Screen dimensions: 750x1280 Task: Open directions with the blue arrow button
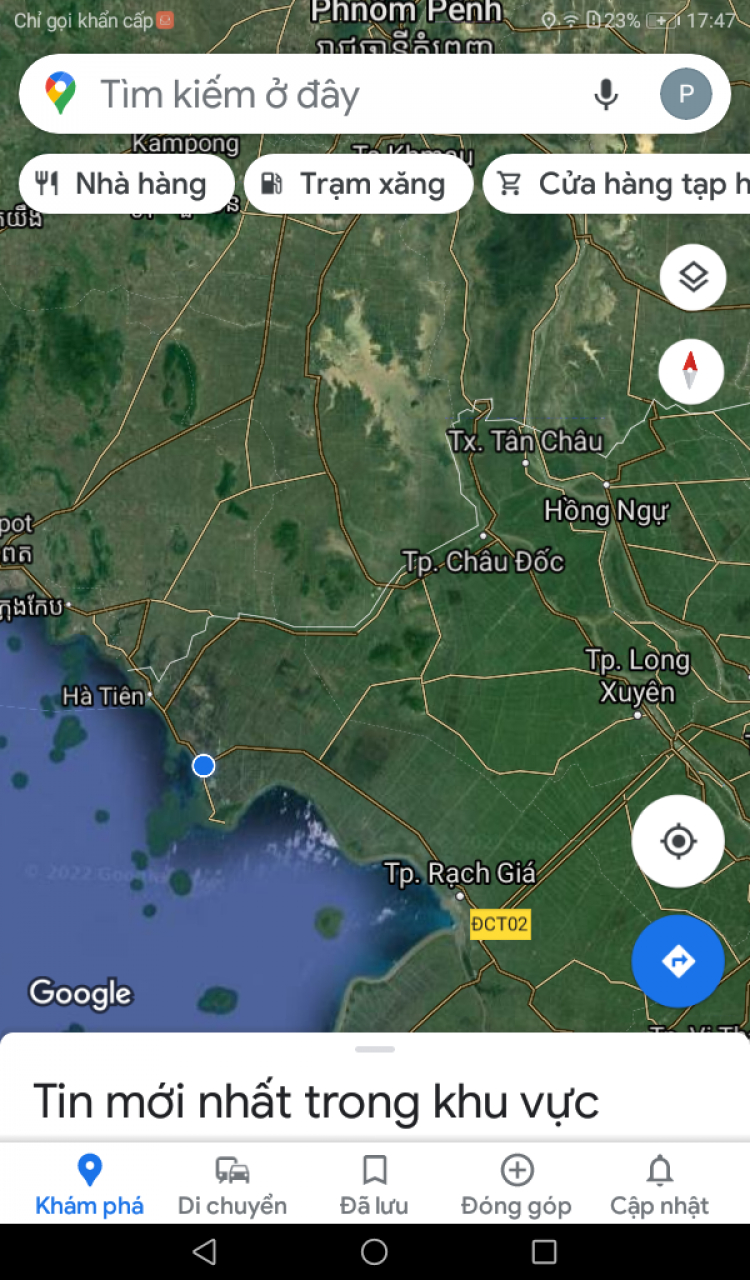(x=678, y=961)
